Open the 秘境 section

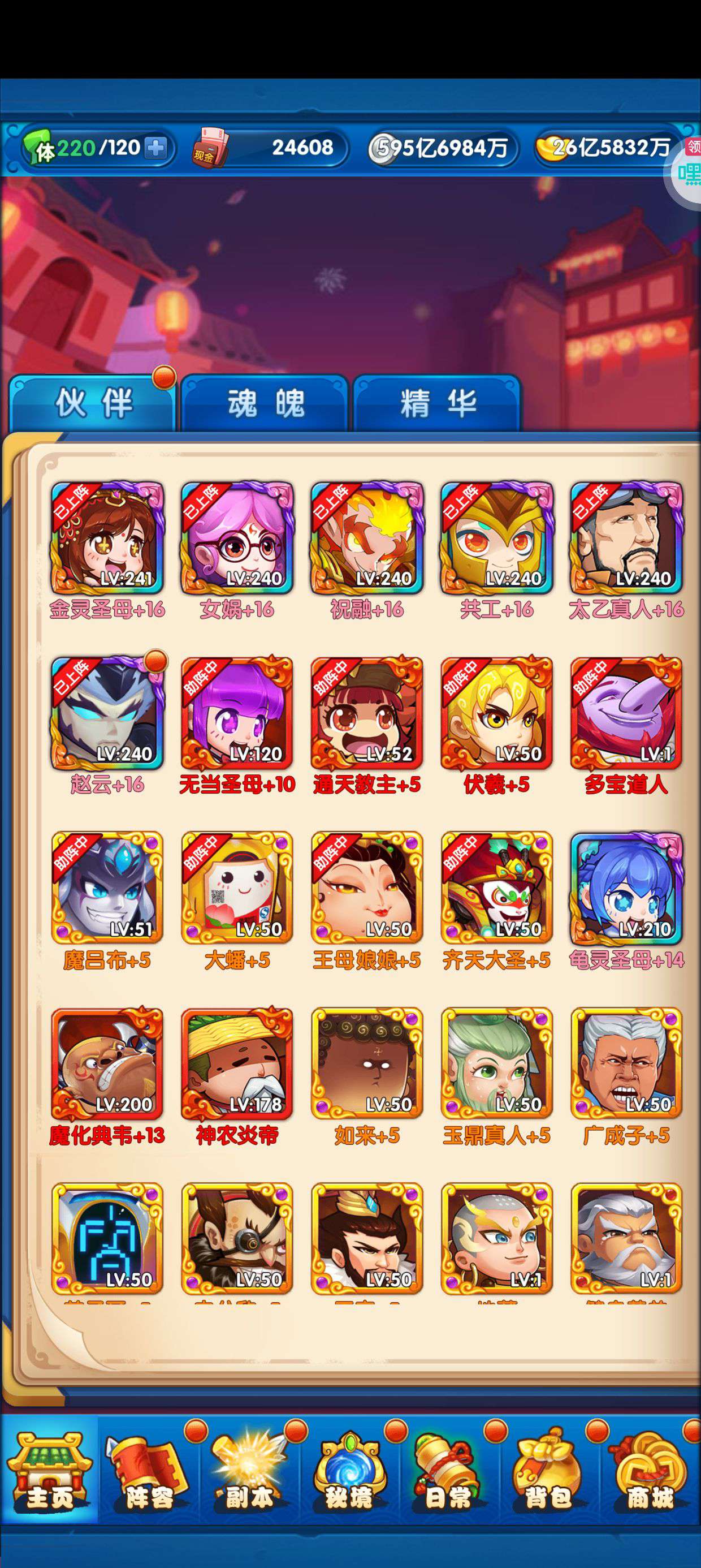click(349, 1472)
